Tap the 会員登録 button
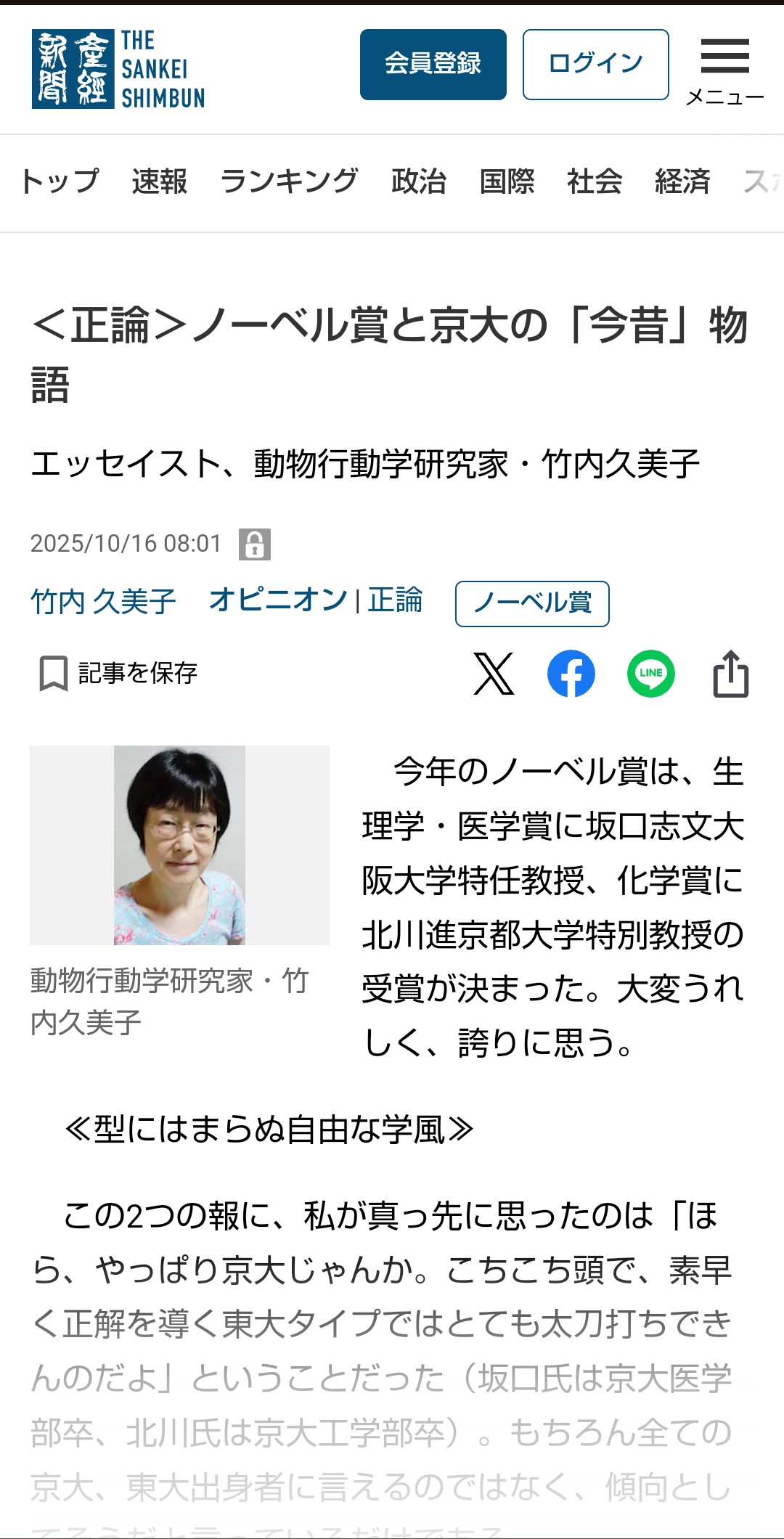The image size is (784, 1539). [433, 65]
